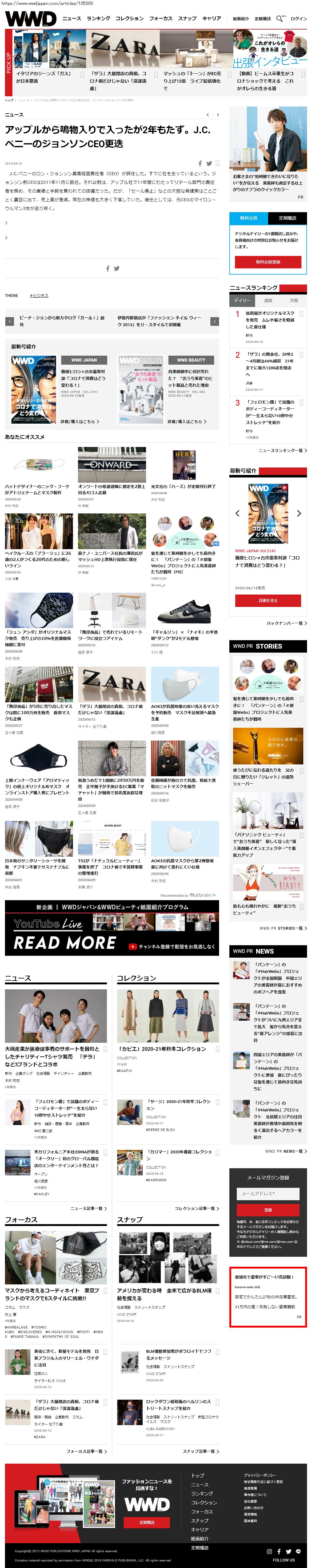
Task: Go to the キャリア section
Action: [x=211, y=18]
